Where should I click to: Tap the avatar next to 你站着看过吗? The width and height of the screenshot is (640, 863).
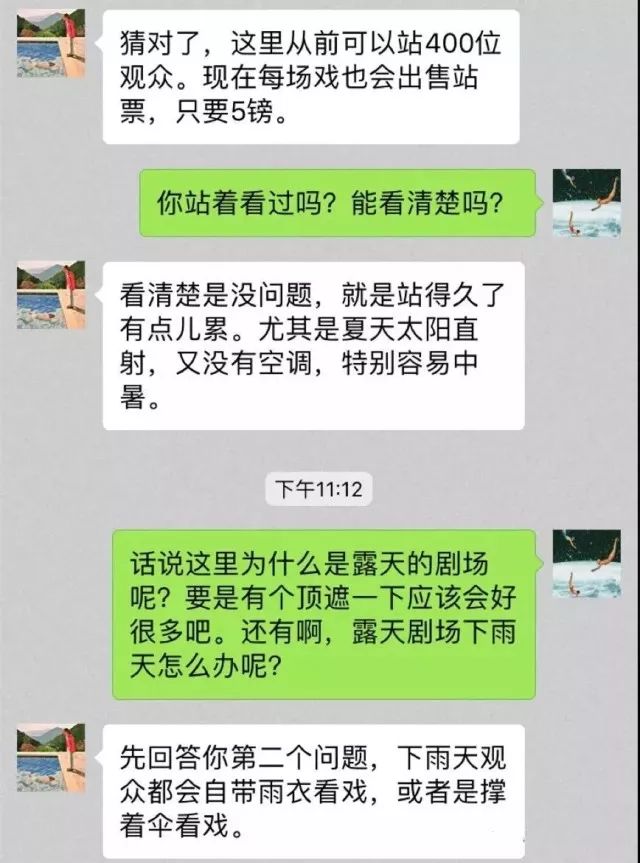point(587,203)
